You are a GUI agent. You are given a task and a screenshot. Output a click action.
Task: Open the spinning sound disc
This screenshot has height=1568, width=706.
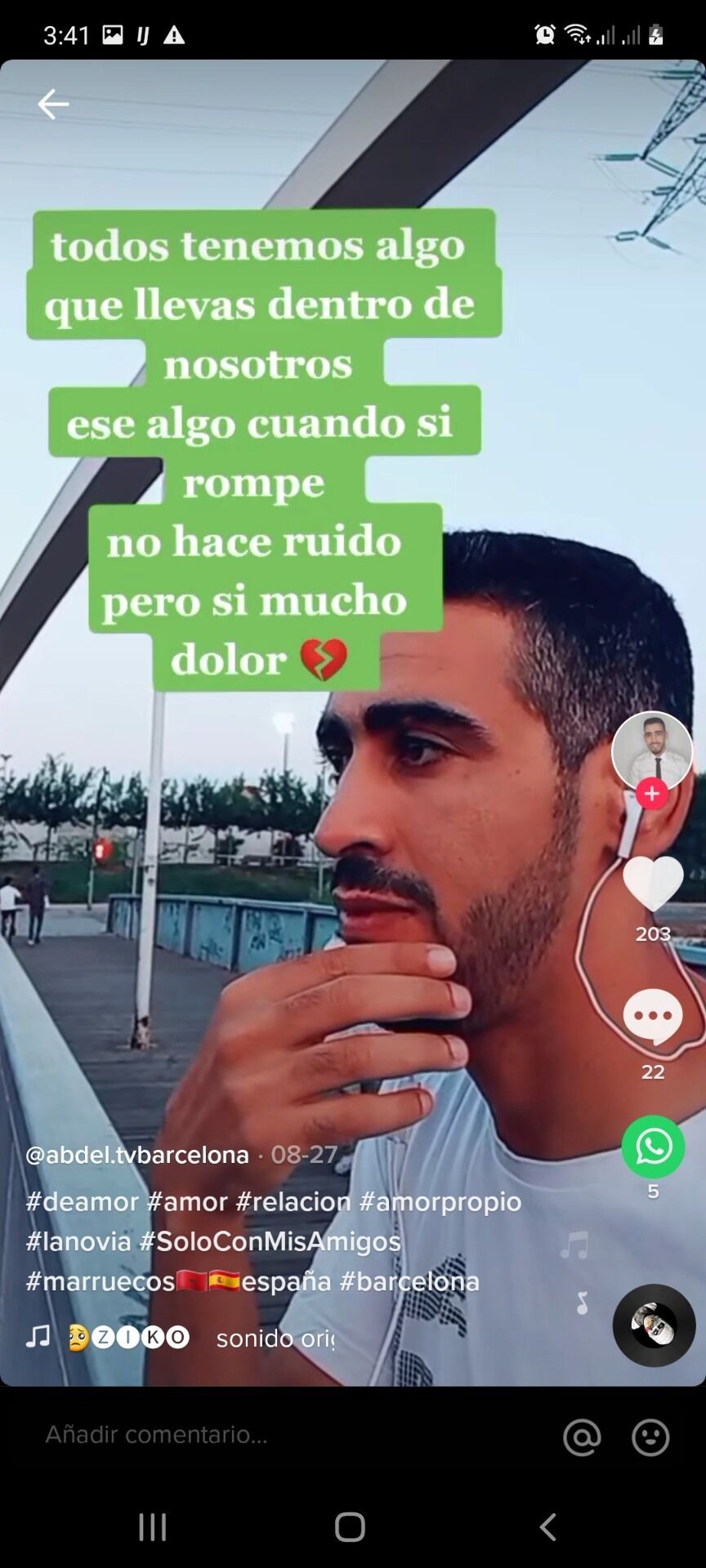coord(654,1325)
